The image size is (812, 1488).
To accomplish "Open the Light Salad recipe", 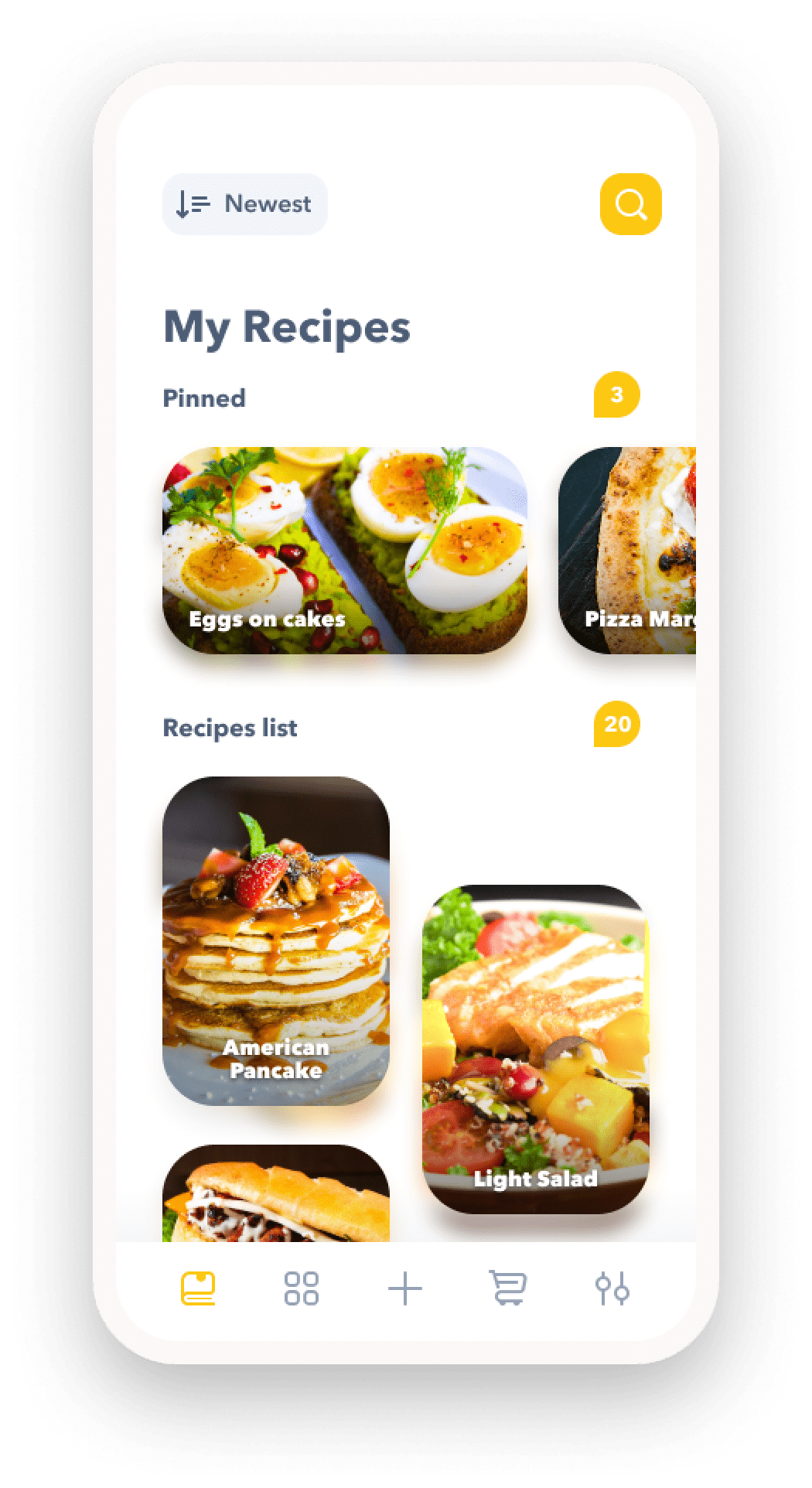I will pos(535,1049).
